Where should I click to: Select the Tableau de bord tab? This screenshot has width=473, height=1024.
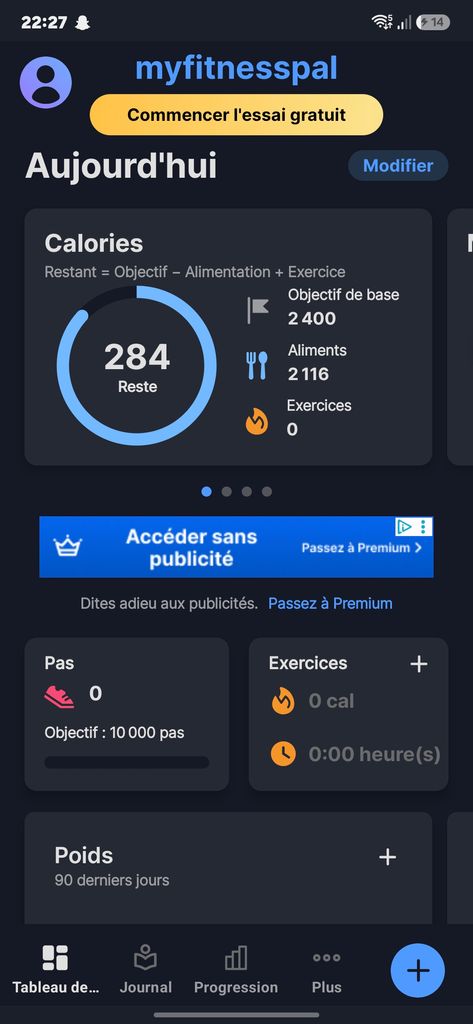(x=56, y=970)
